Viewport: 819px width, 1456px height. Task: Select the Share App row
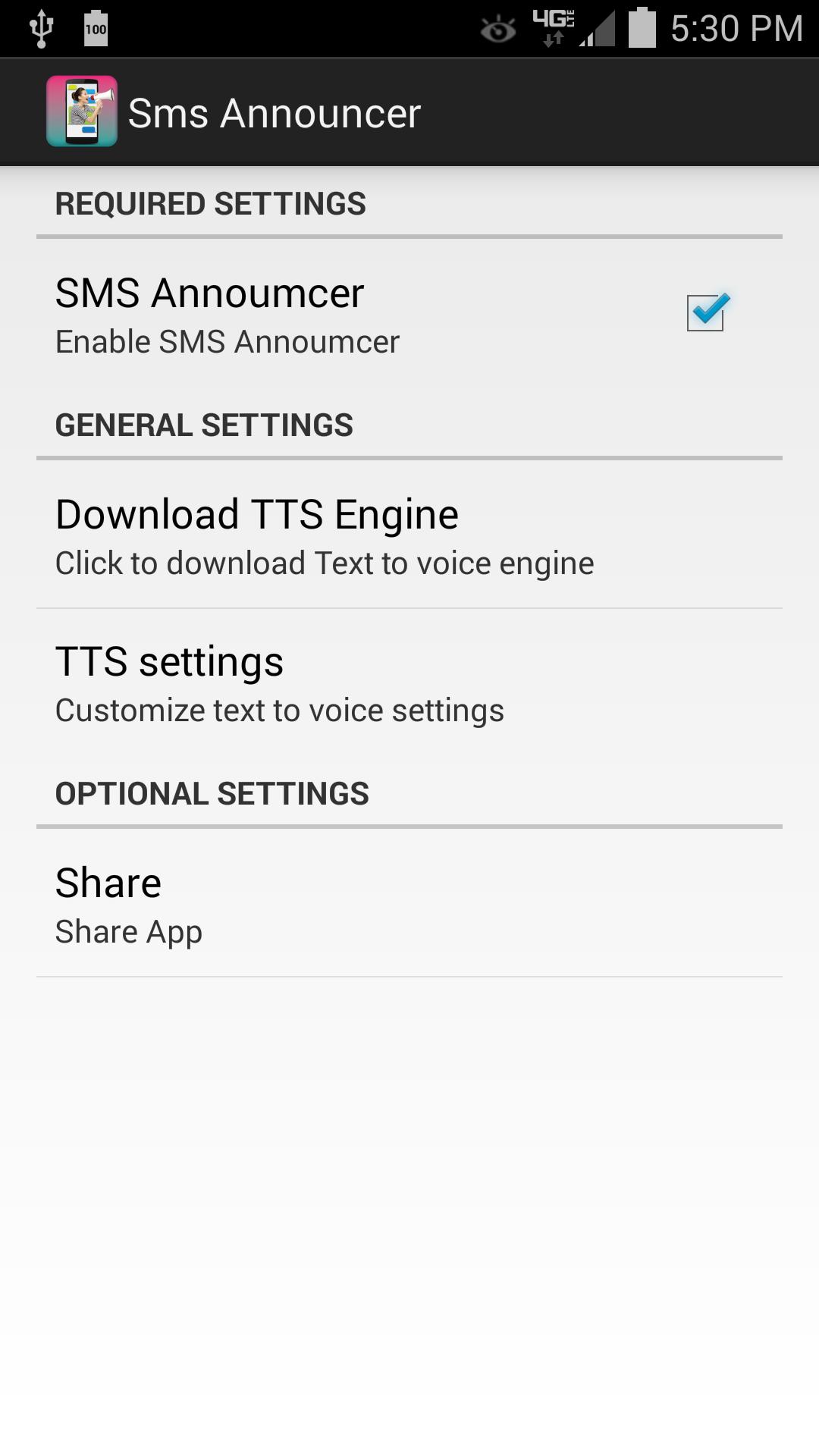coord(409,904)
